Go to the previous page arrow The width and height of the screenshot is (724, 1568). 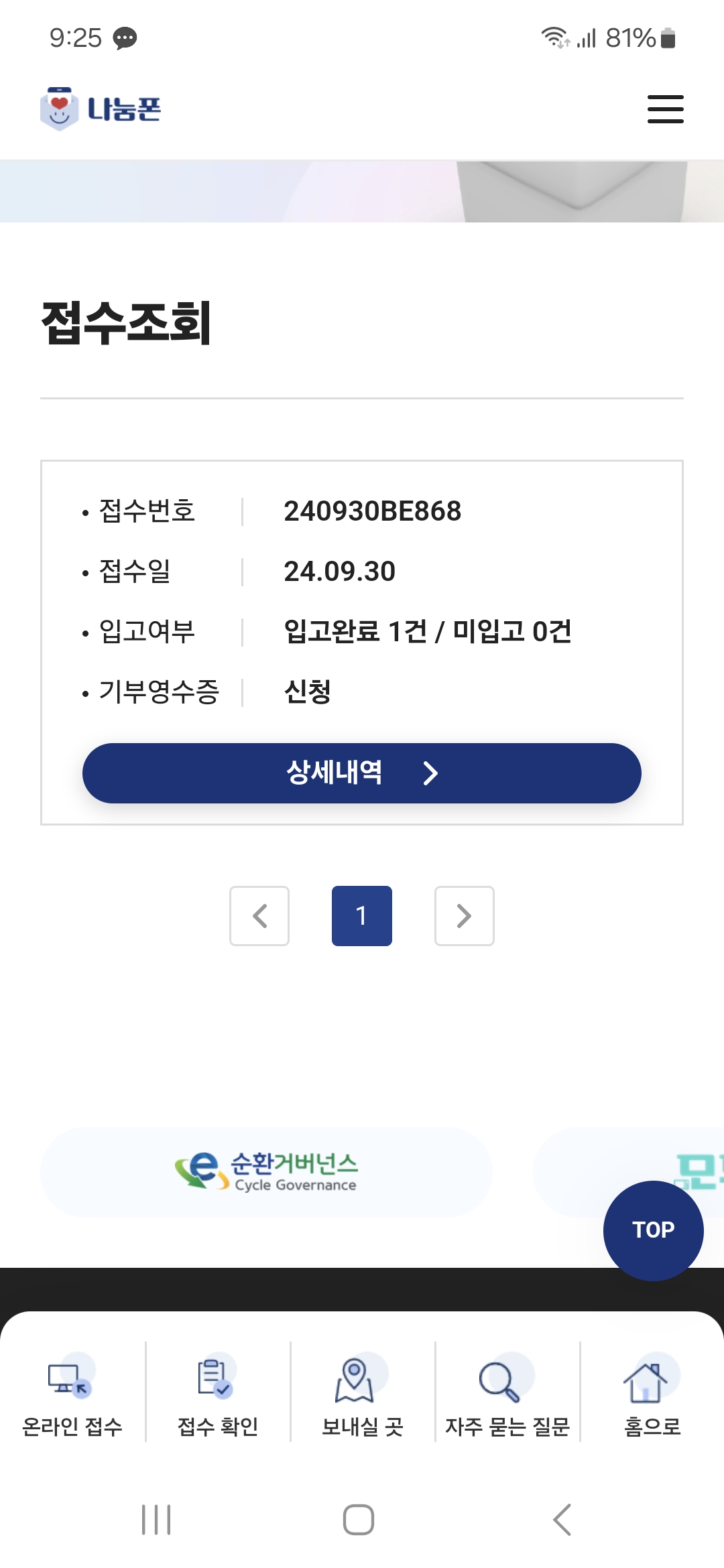[x=259, y=915]
